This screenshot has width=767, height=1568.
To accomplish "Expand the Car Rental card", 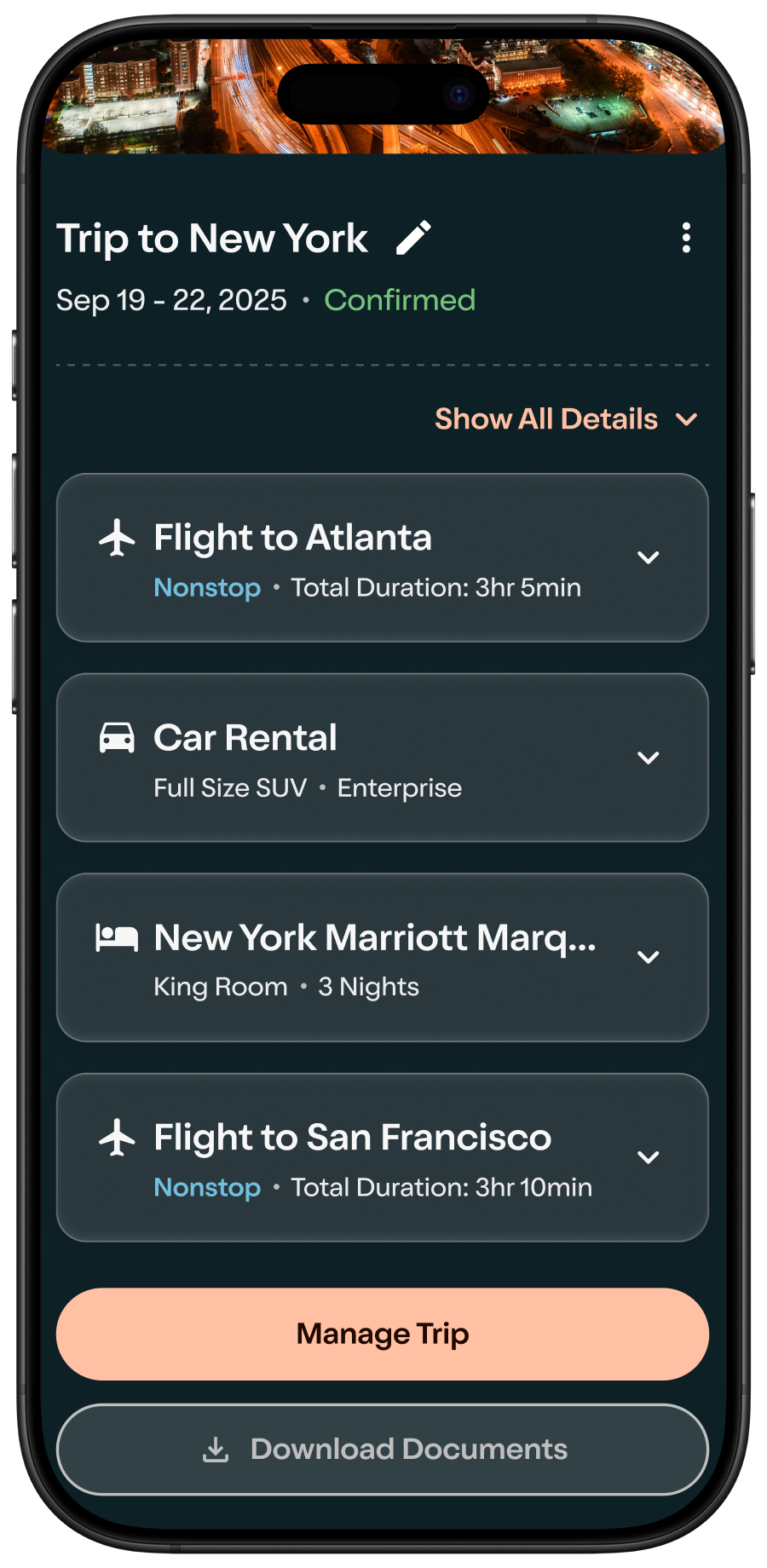I will 648,758.
